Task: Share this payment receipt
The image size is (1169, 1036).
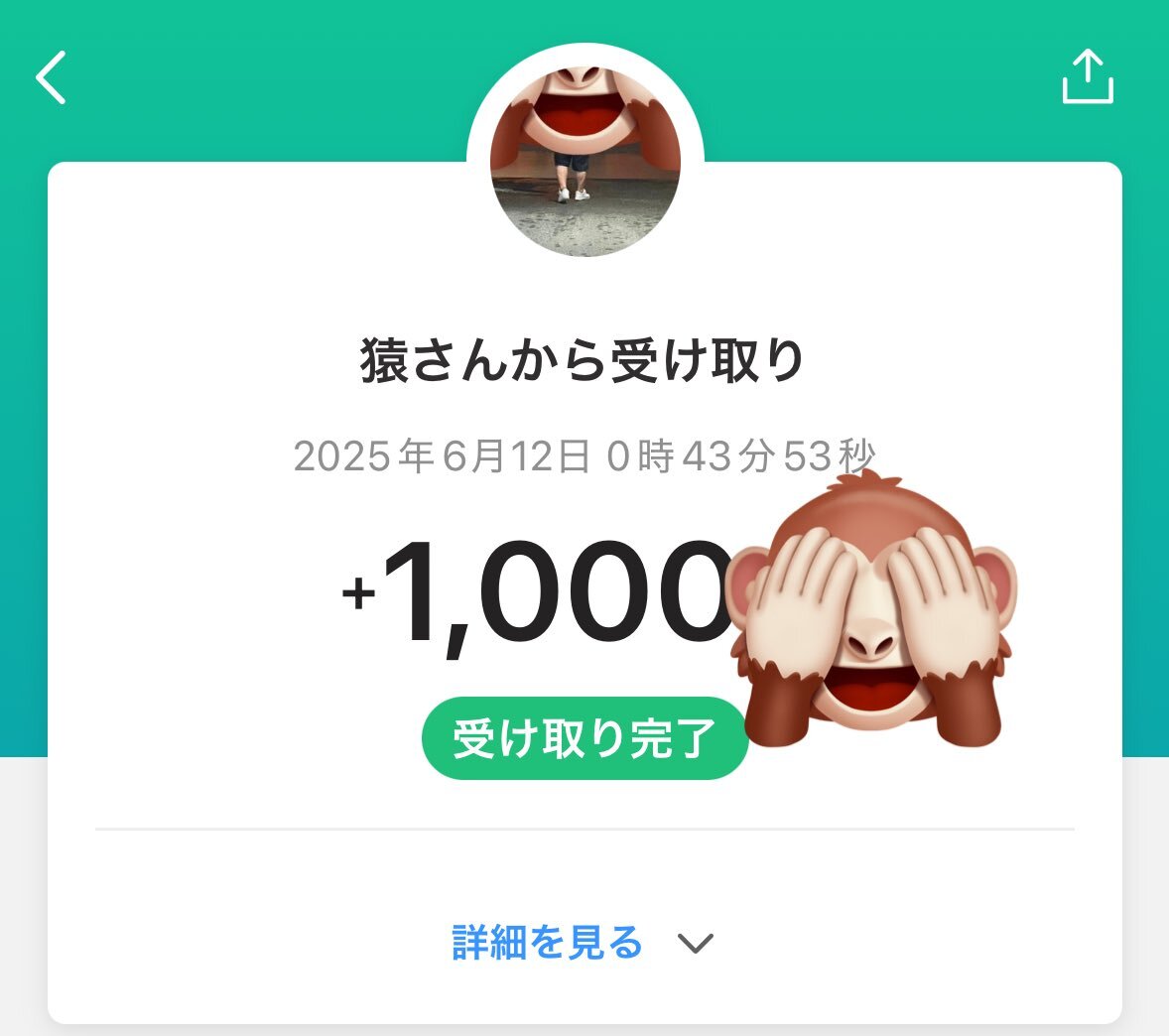Action: pos(1088,77)
